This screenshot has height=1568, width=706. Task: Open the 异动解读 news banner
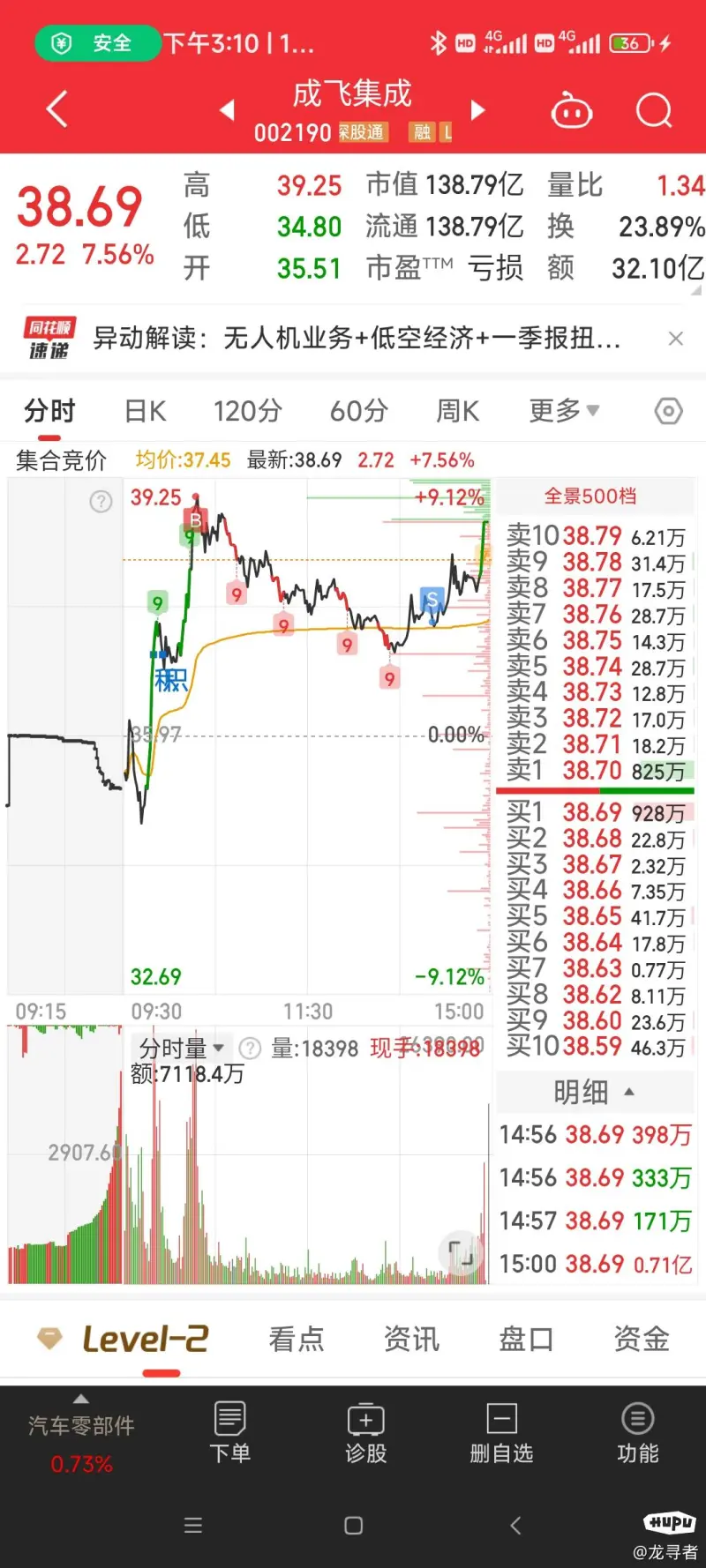[357, 338]
